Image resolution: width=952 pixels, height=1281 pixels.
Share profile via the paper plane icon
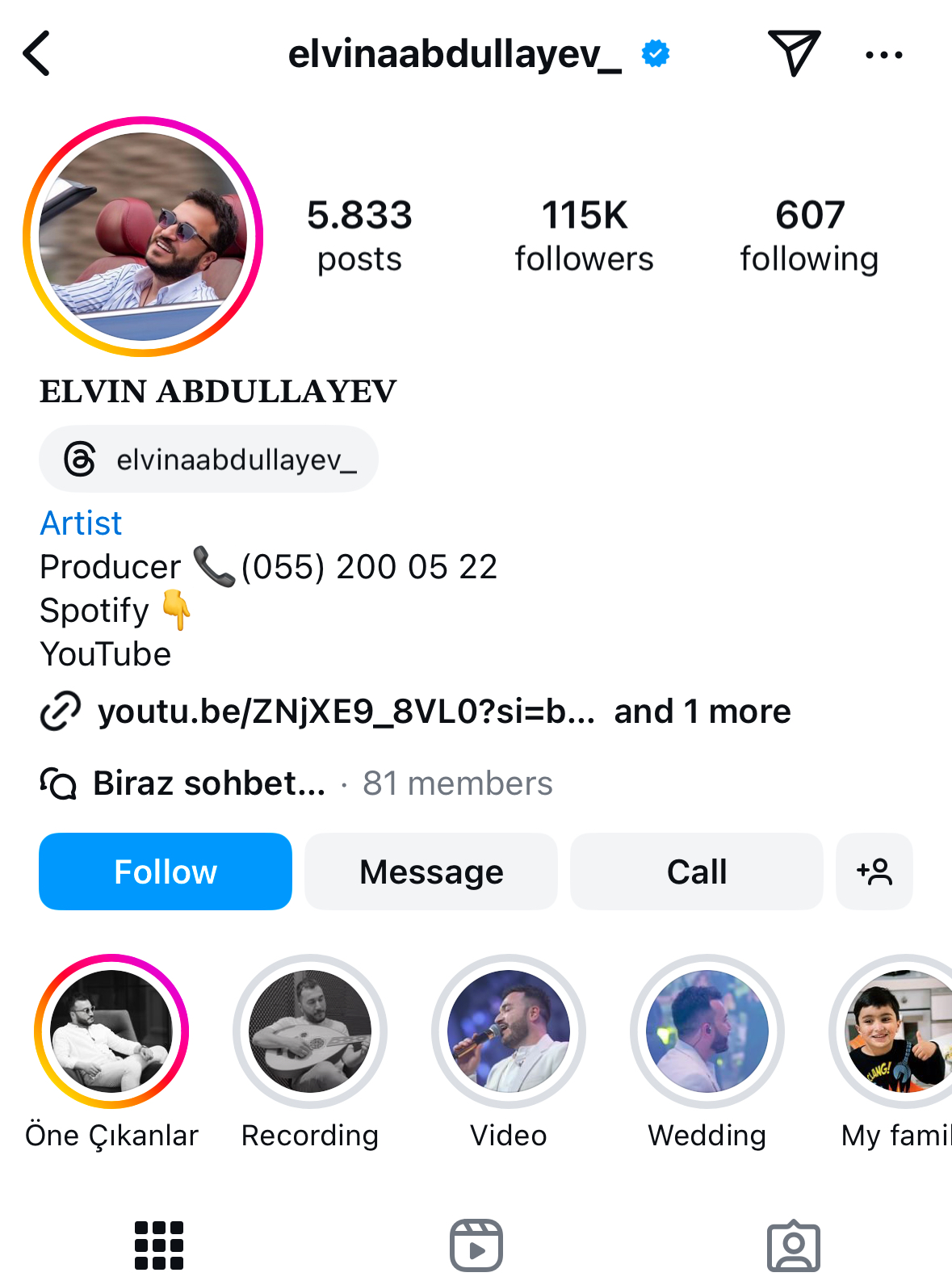pos(794,53)
